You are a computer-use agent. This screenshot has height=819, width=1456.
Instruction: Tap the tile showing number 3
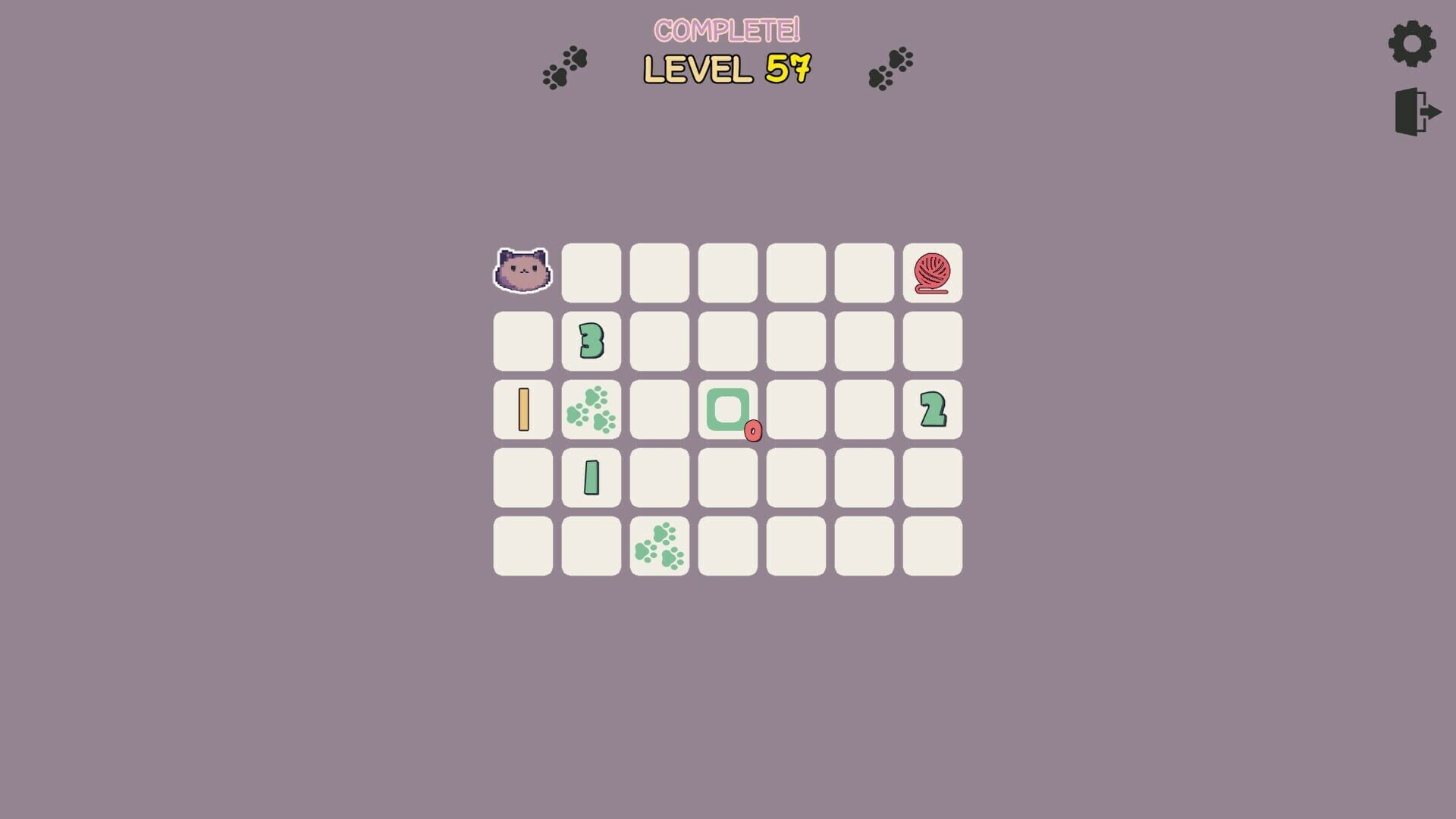pyautogui.click(x=591, y=341)
